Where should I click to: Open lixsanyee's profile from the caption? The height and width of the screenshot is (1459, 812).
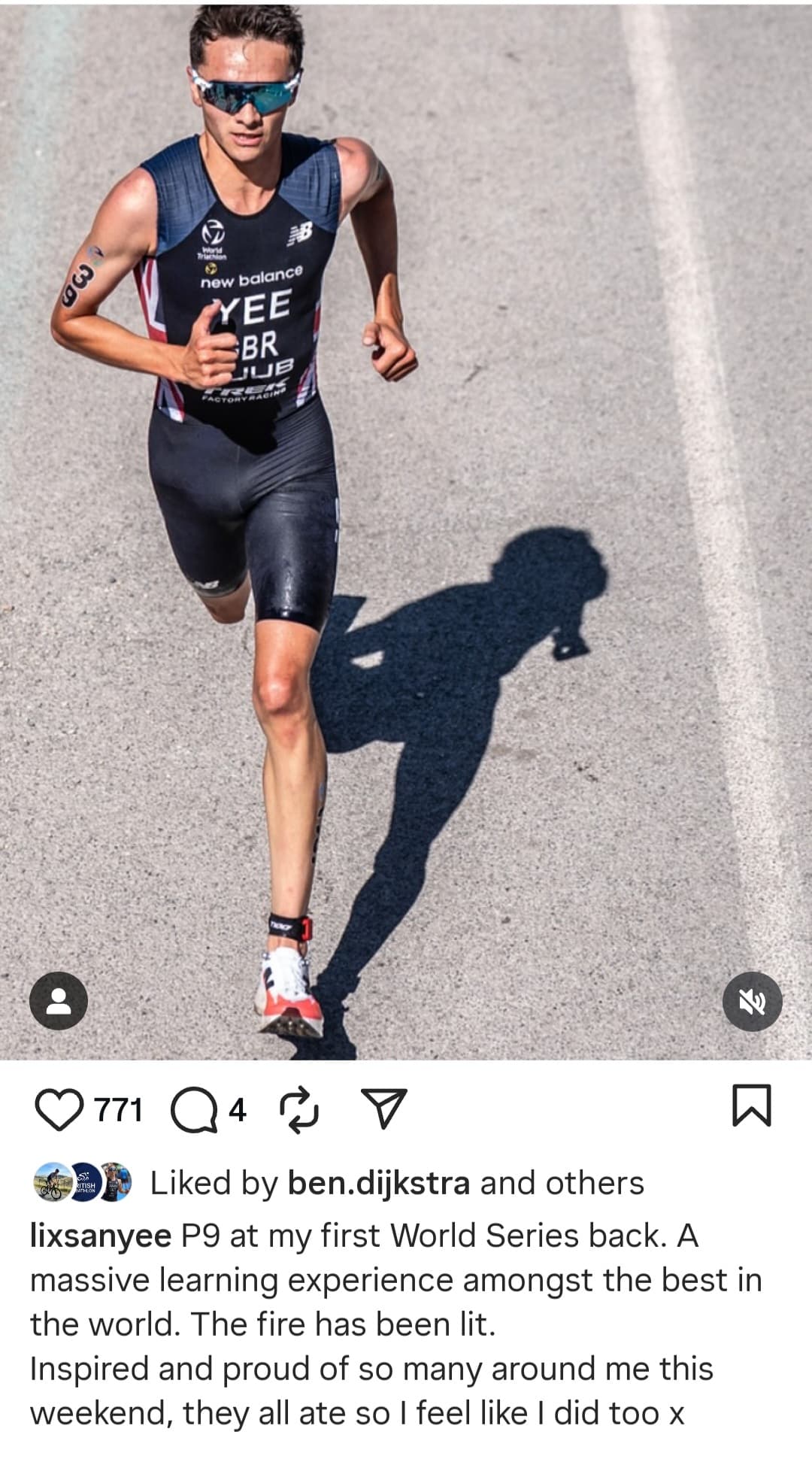100,1236
